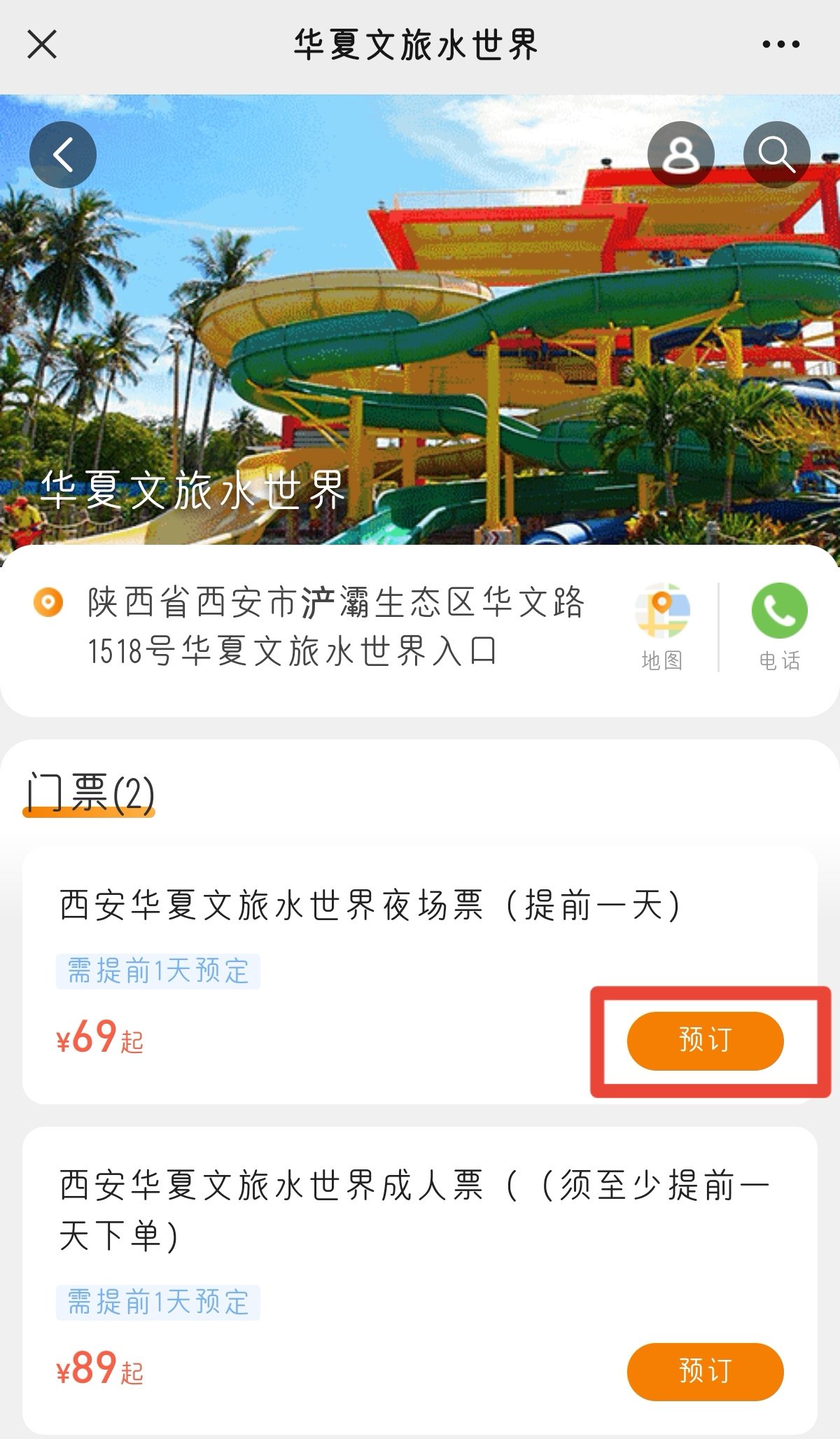Image resolution: width=840 pixels, height=1439 pixels.
Task: Book the ¥89 adult ticket (预订)
Action: tap(705, 1371)
